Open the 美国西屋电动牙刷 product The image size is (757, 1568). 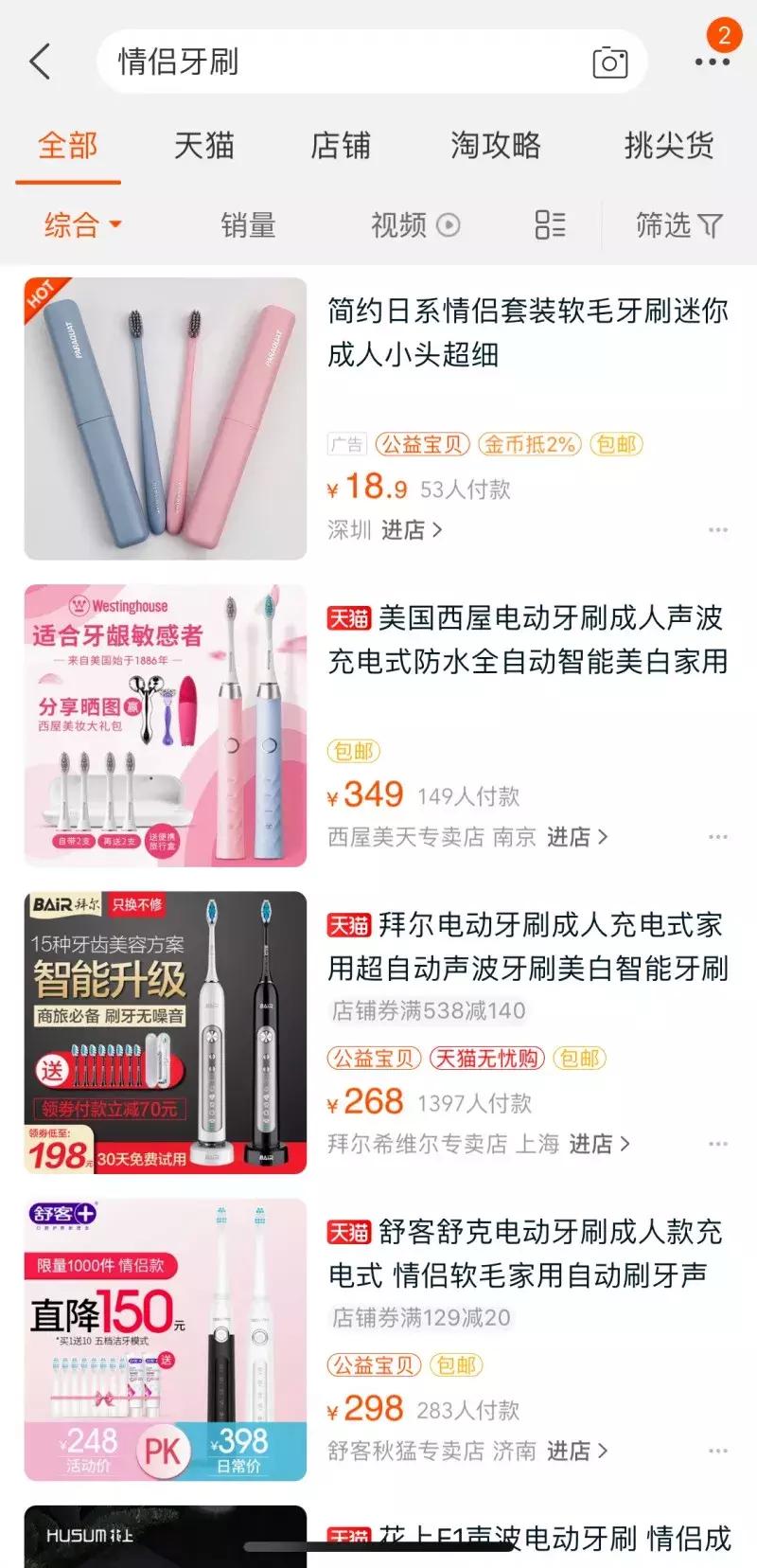[x=526, y=639]
